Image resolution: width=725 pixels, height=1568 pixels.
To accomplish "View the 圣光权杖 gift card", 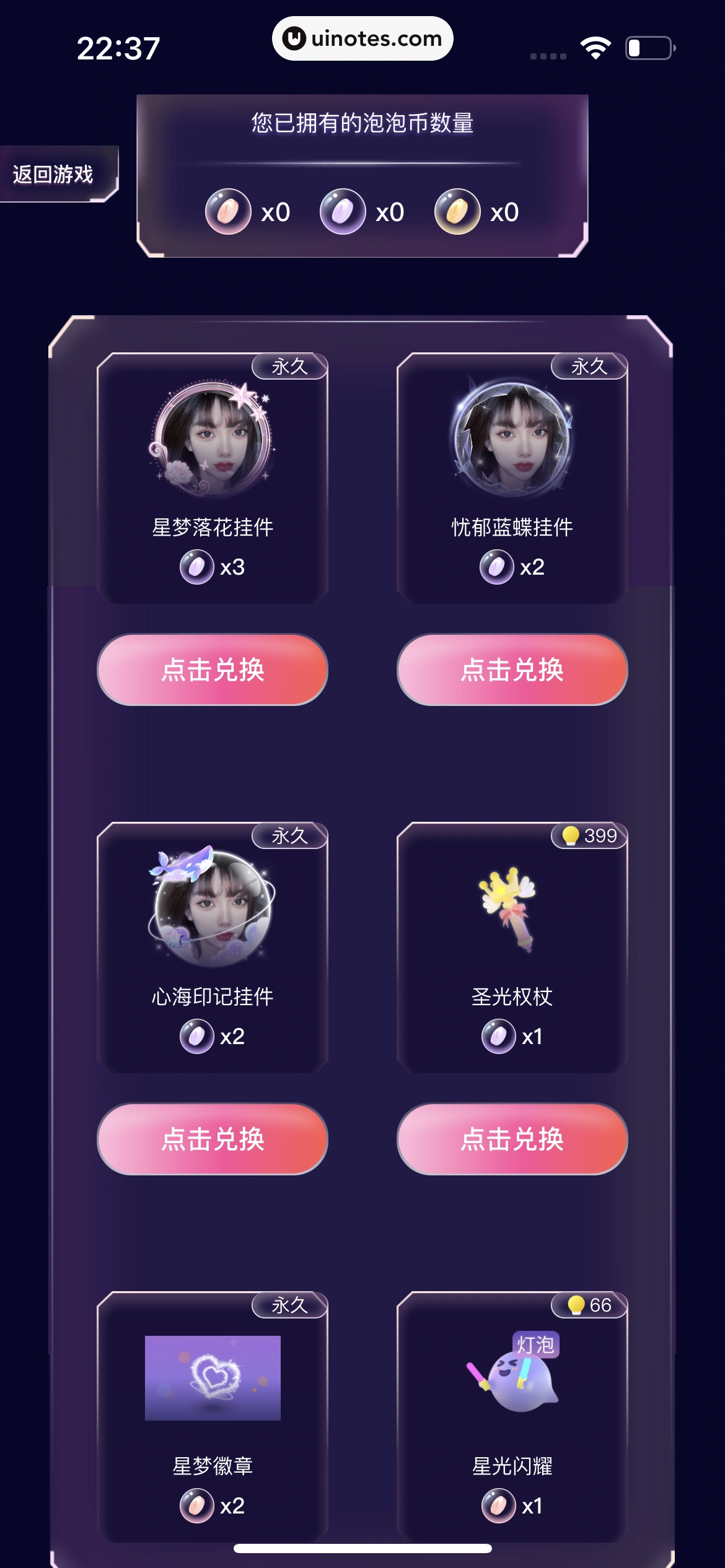I will tap(512, 946).
